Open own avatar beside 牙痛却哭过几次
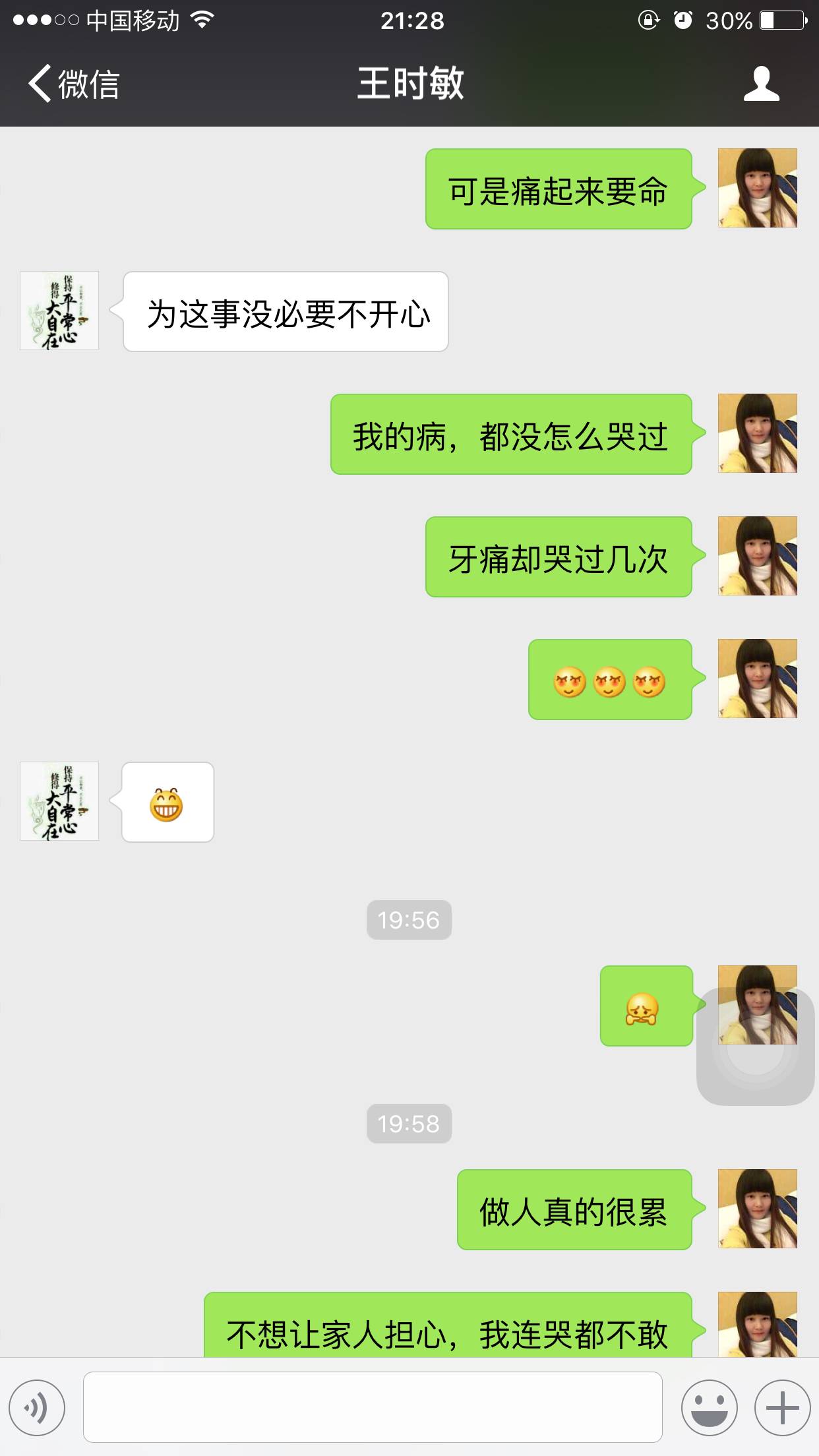The height and width of the screenshot is (1456, 819). pos(757,556)
